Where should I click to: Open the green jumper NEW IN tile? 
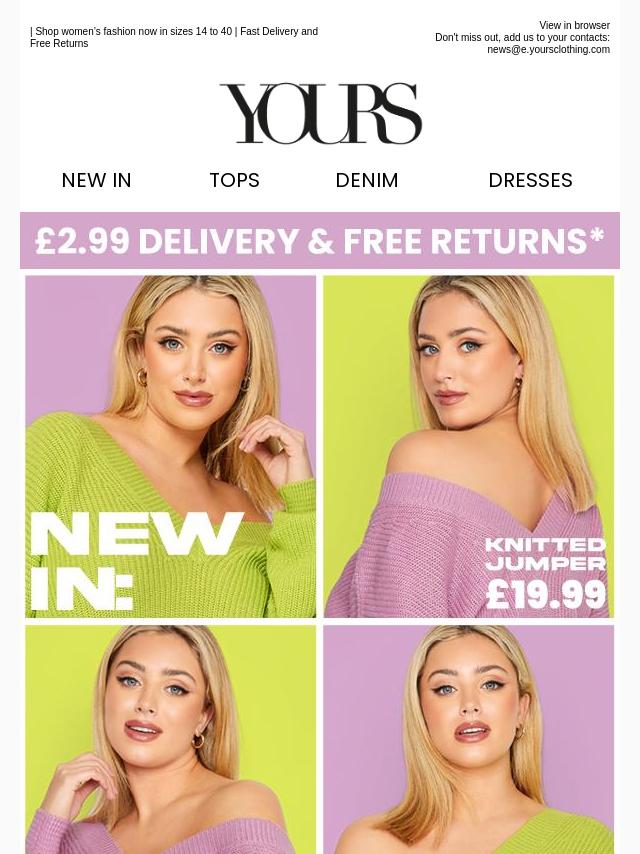[171, 446]
